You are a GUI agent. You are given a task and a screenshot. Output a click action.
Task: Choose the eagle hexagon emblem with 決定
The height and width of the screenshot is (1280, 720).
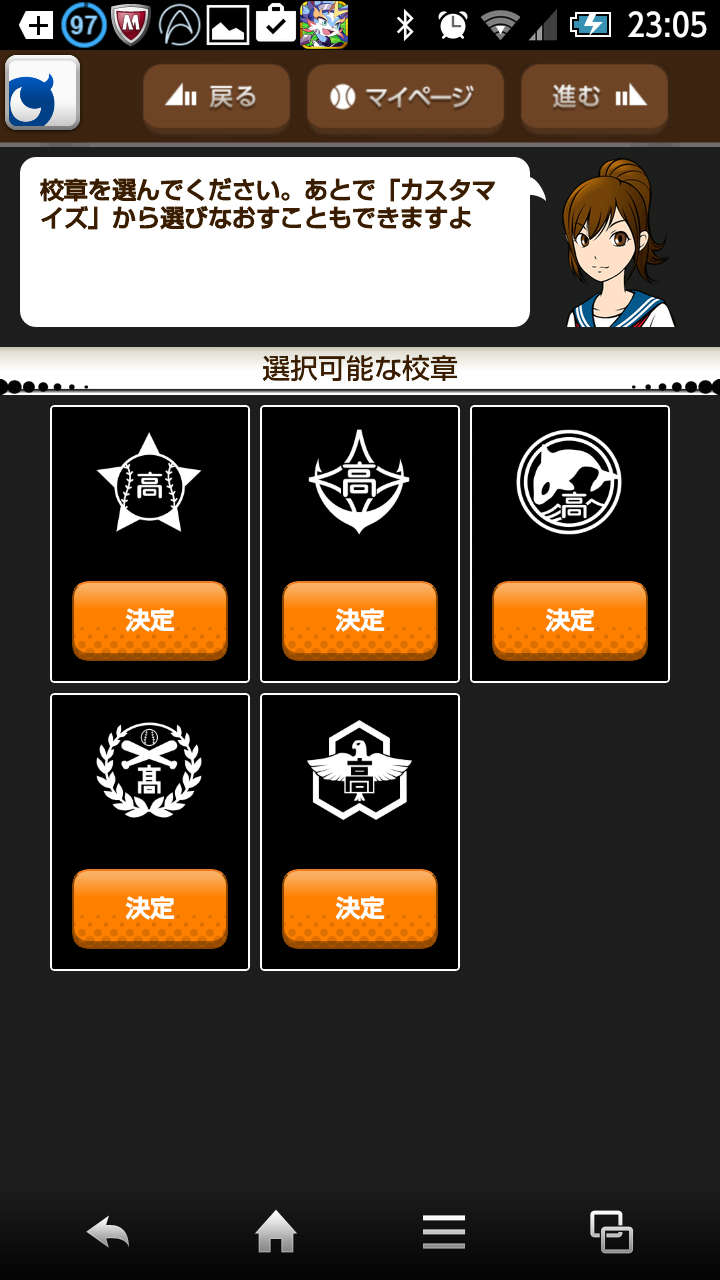pyautogui.click(x=360, y=908)
